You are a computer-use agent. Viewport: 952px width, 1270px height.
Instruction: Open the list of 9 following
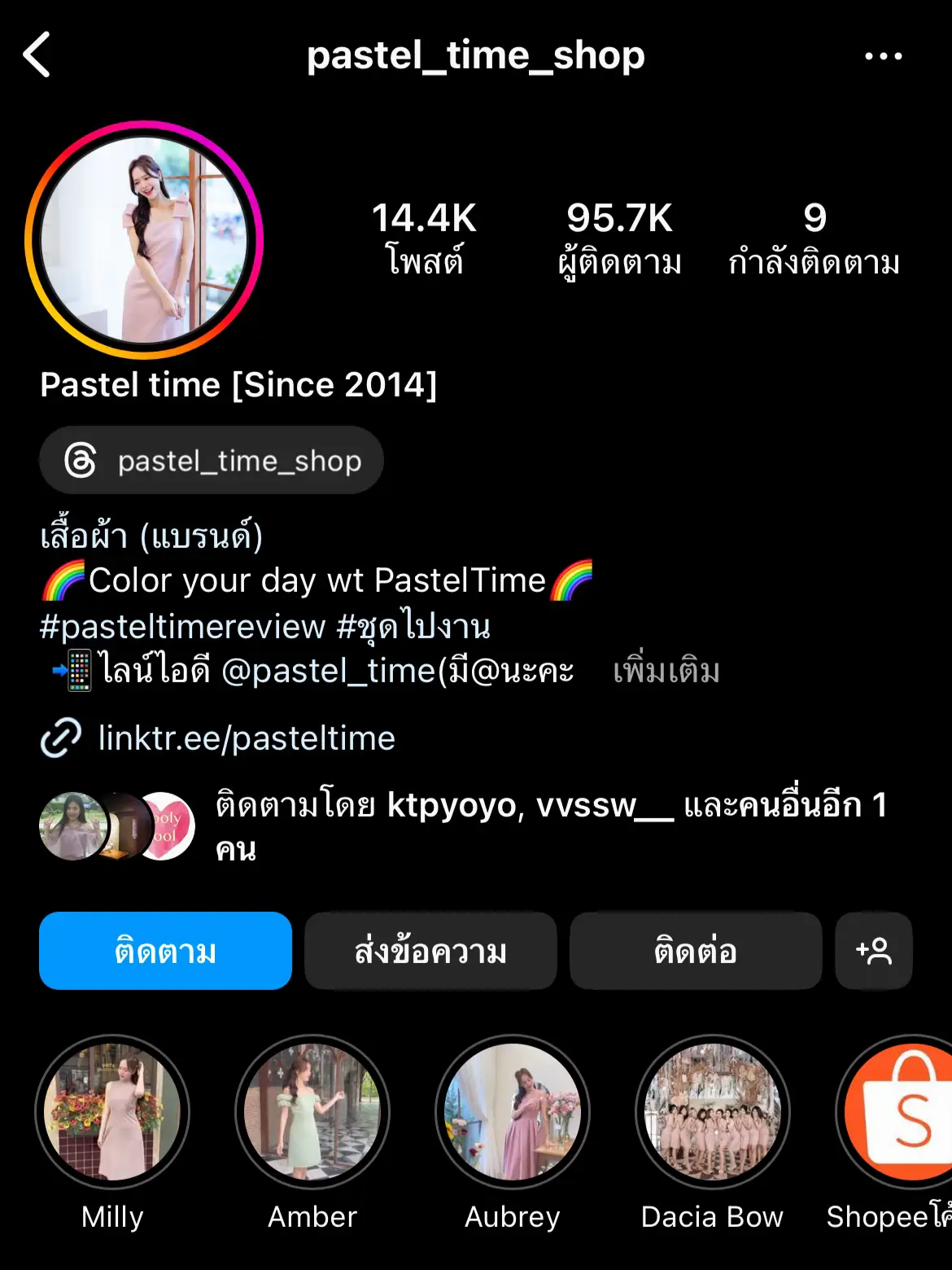point(814,239)
